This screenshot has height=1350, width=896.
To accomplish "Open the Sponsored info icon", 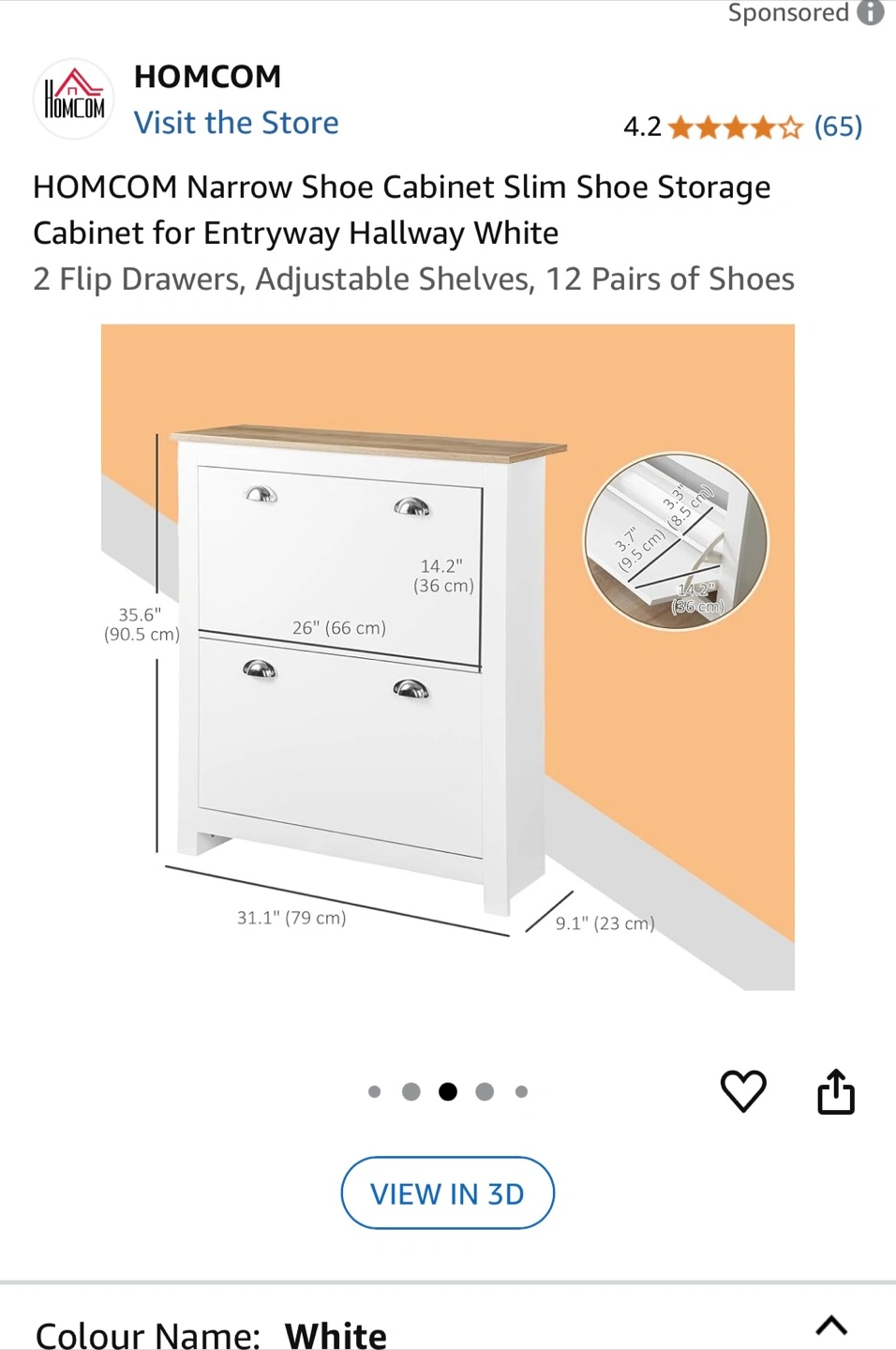I will pyautogui.click(x=871, y=12).
